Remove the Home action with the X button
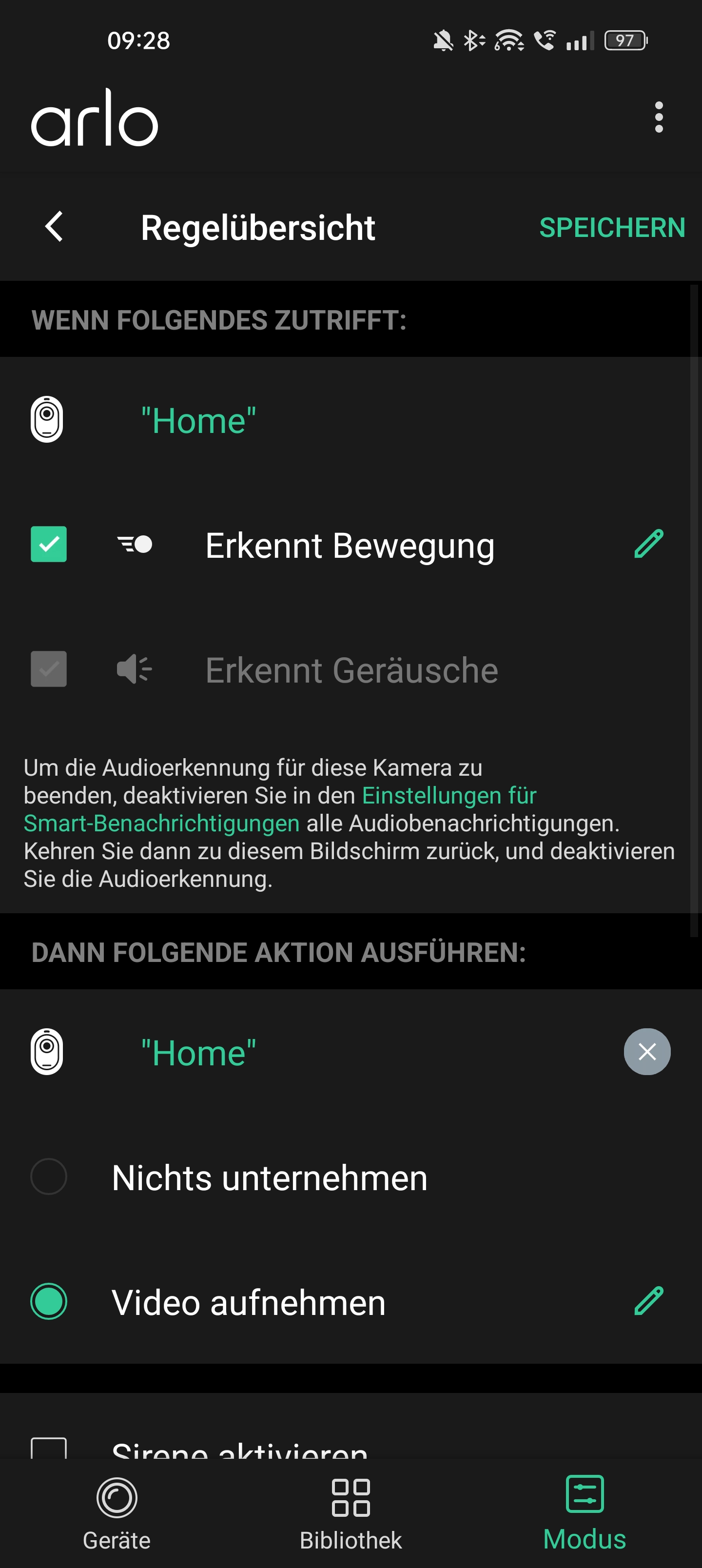702x1568 pixels. coord(646,1051)
